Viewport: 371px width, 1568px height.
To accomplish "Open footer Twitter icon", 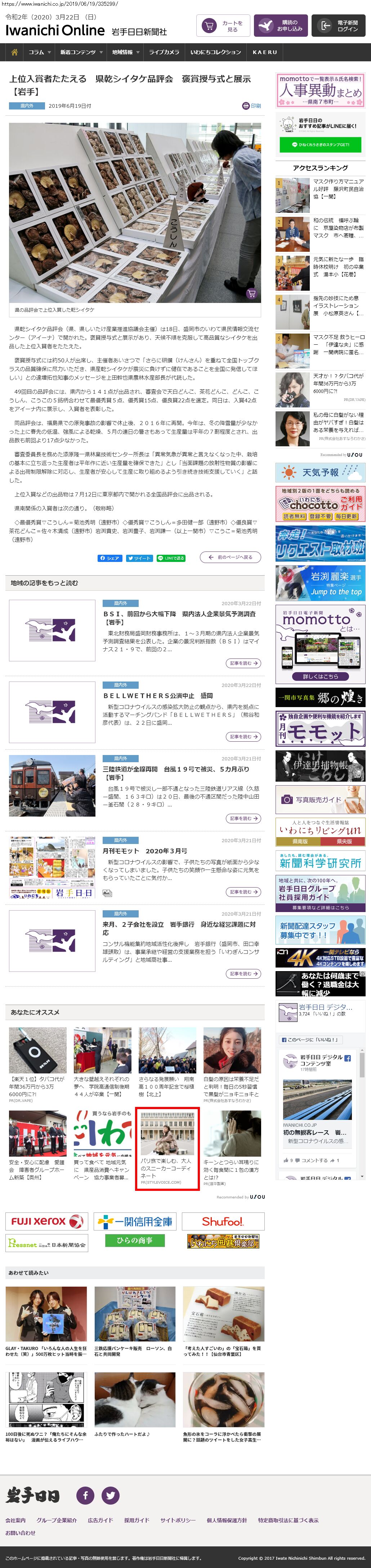I will click(x=111, y=1495).
